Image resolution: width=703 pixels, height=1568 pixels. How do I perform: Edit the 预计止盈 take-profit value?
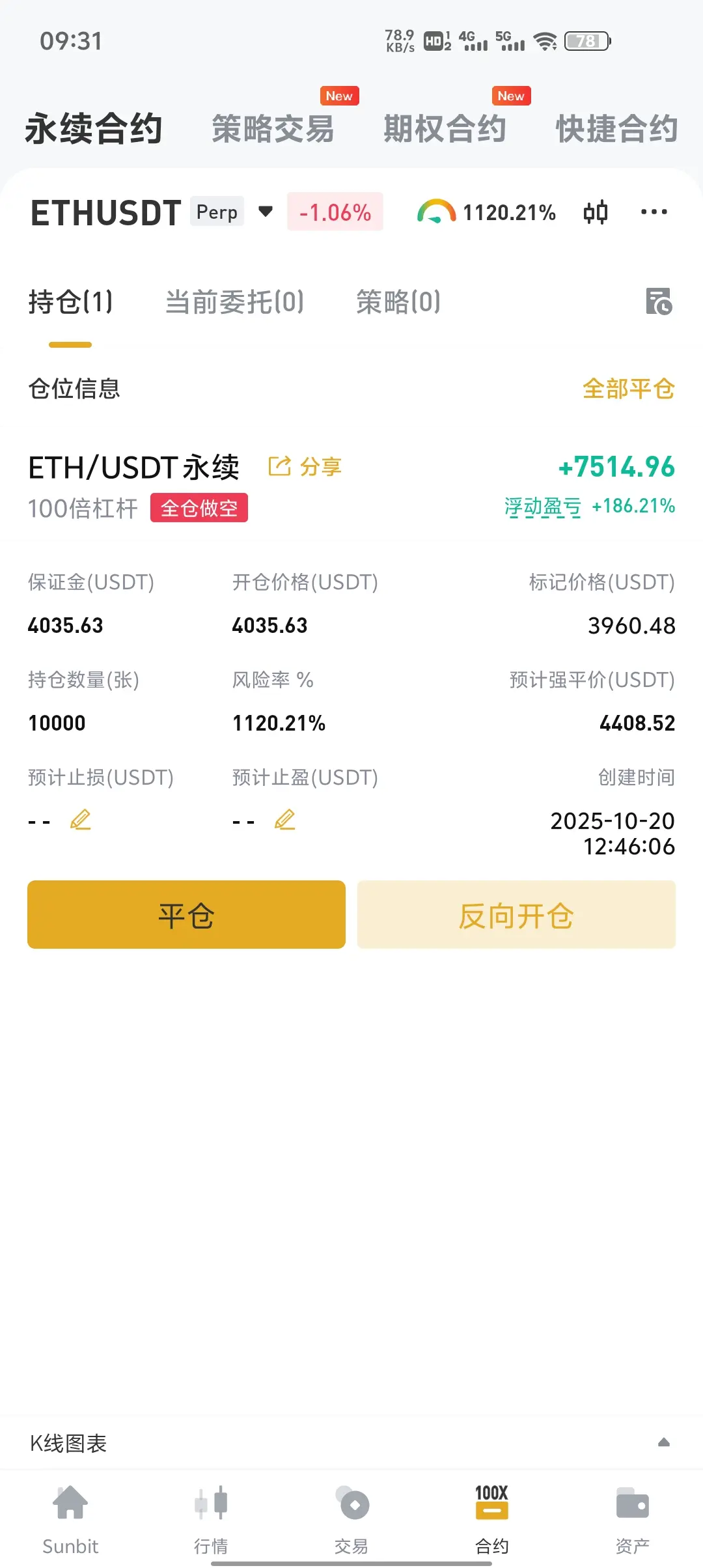(x=284, y=820)
